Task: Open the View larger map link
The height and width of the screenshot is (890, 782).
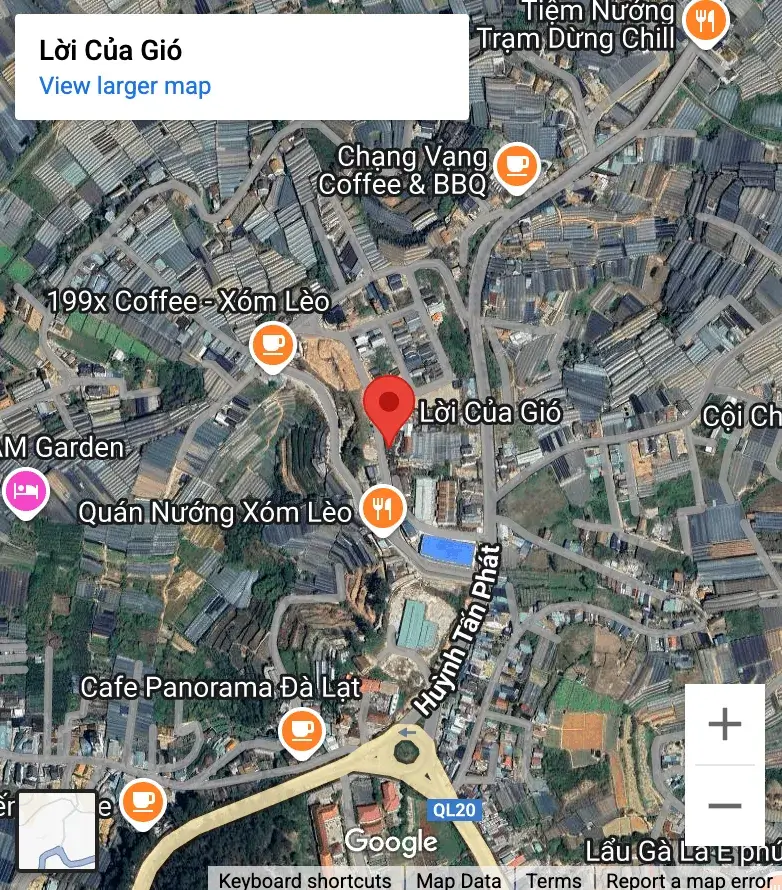Action: (125, 86)
